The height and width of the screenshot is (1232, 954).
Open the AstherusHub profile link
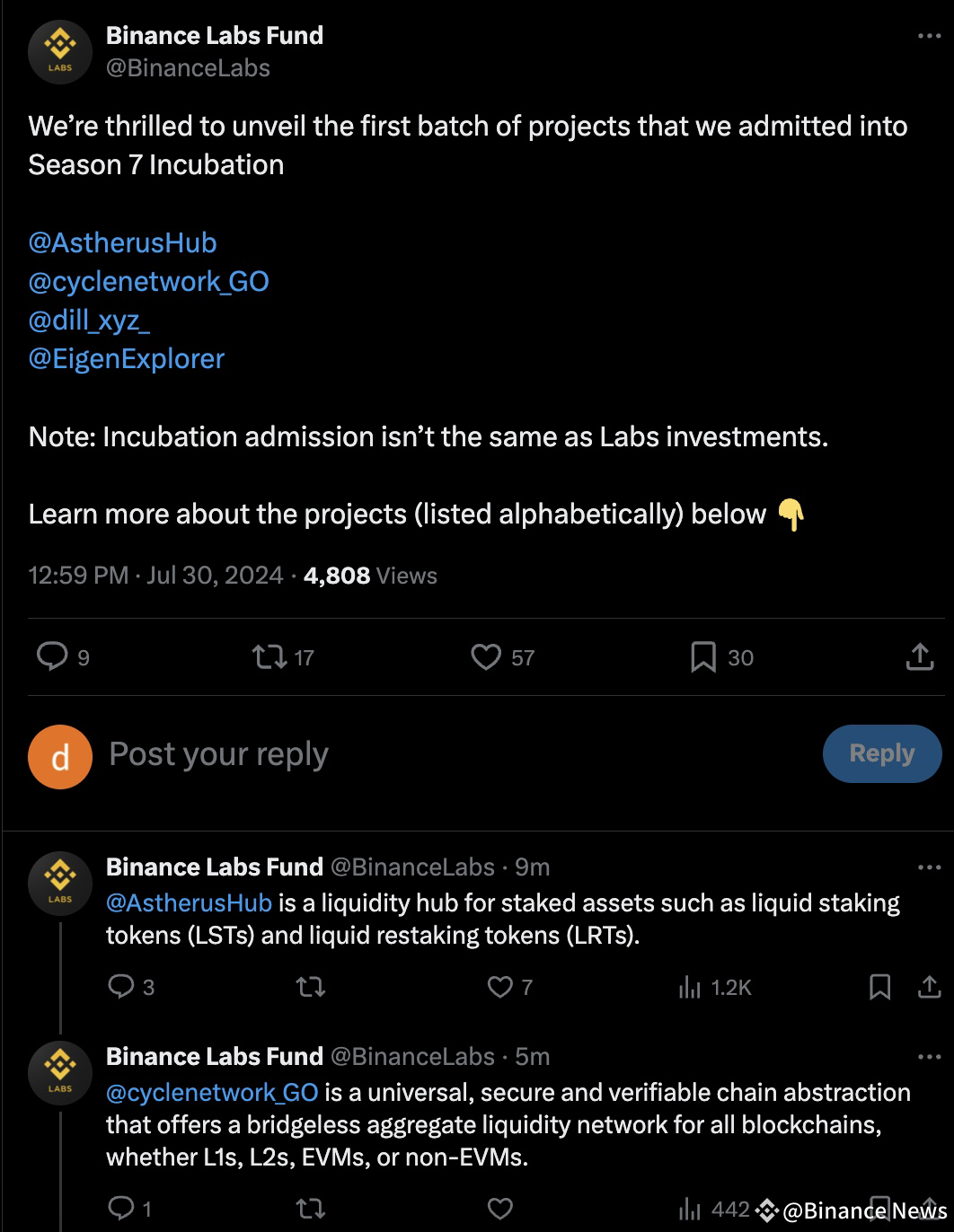tap(122, 242)
